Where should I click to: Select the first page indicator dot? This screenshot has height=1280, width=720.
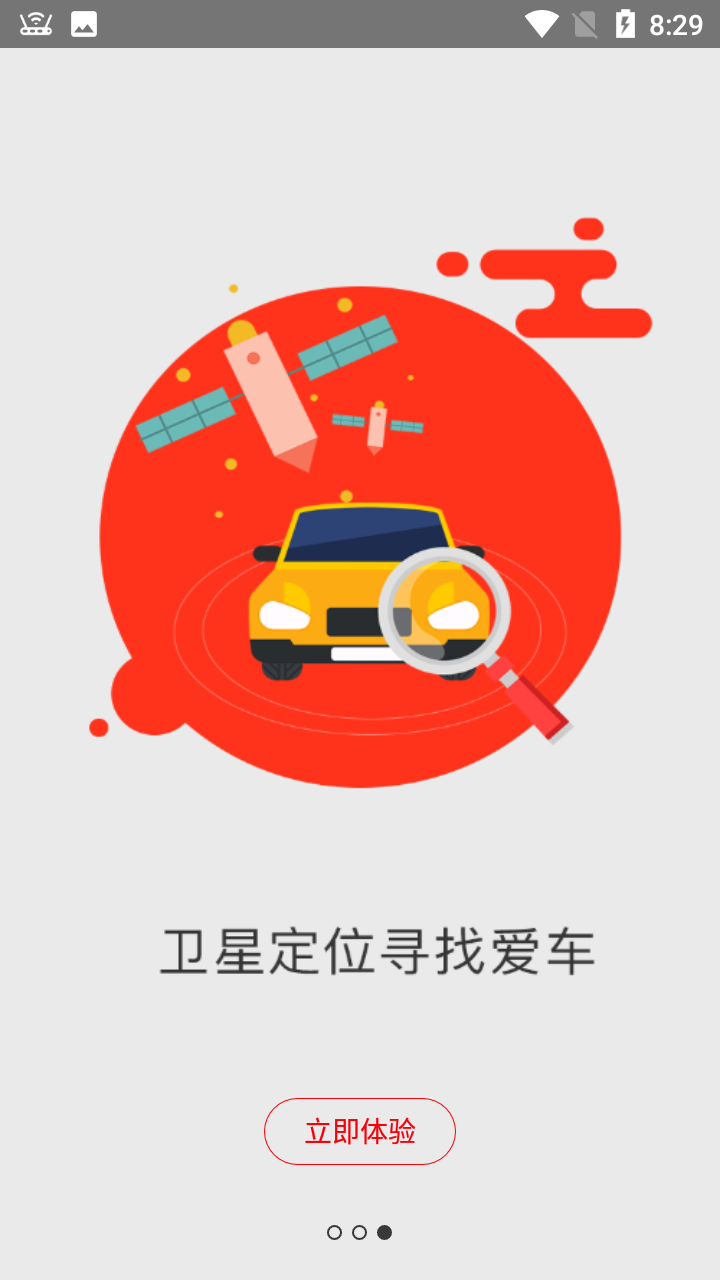(334, 1234)
